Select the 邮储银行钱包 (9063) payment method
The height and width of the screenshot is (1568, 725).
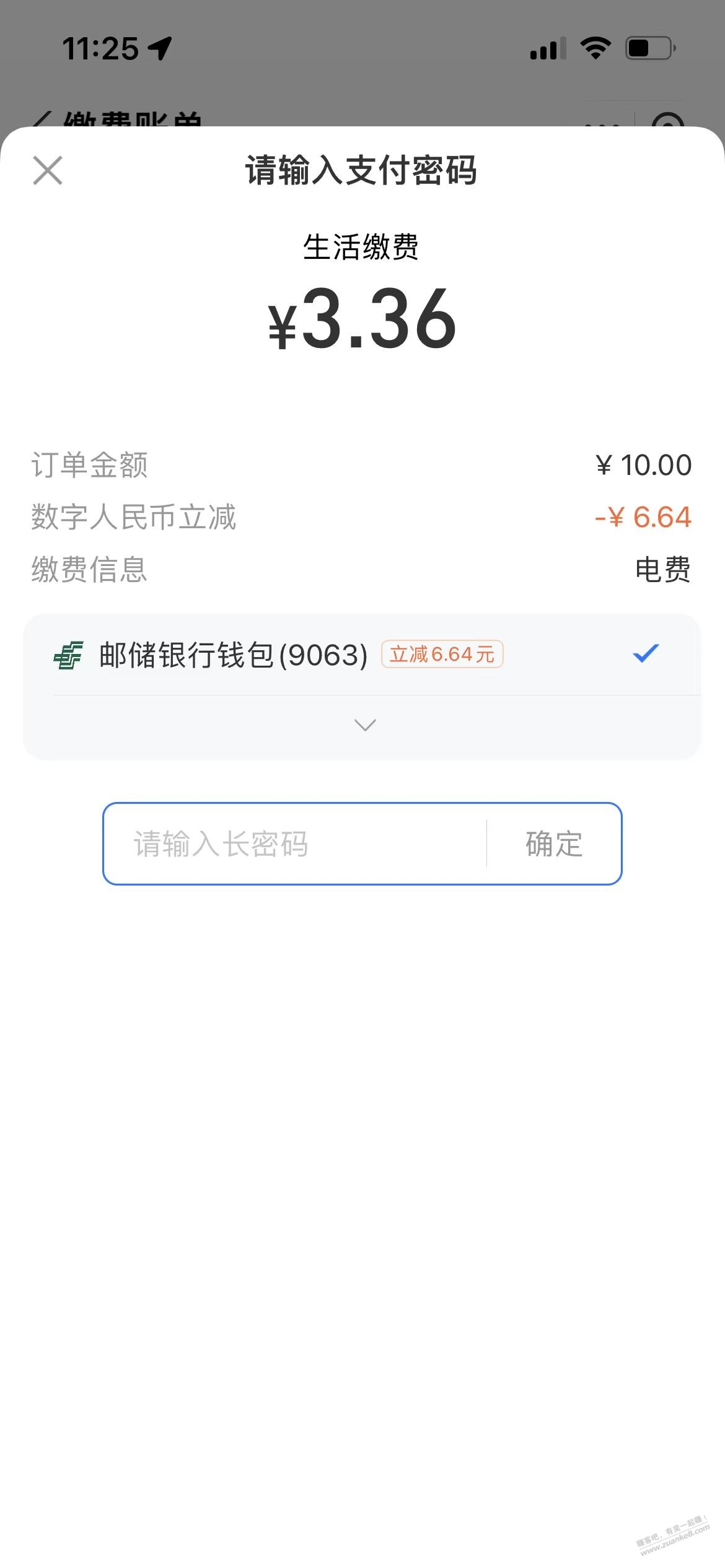pos(362,655)
